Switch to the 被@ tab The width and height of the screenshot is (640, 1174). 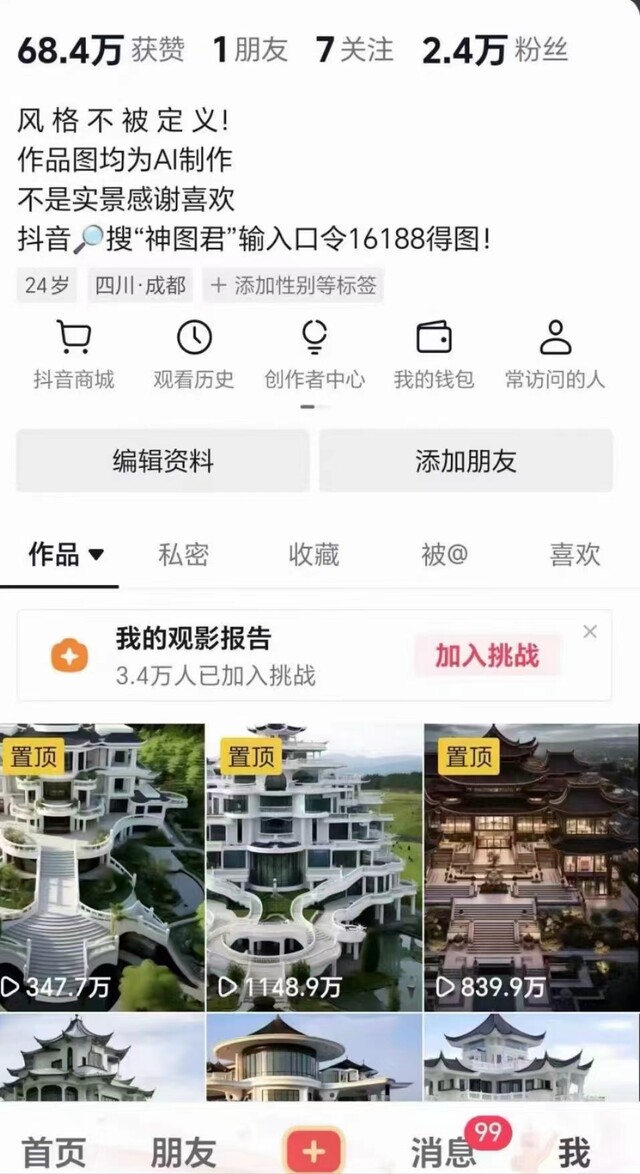[x=445, y=555]
